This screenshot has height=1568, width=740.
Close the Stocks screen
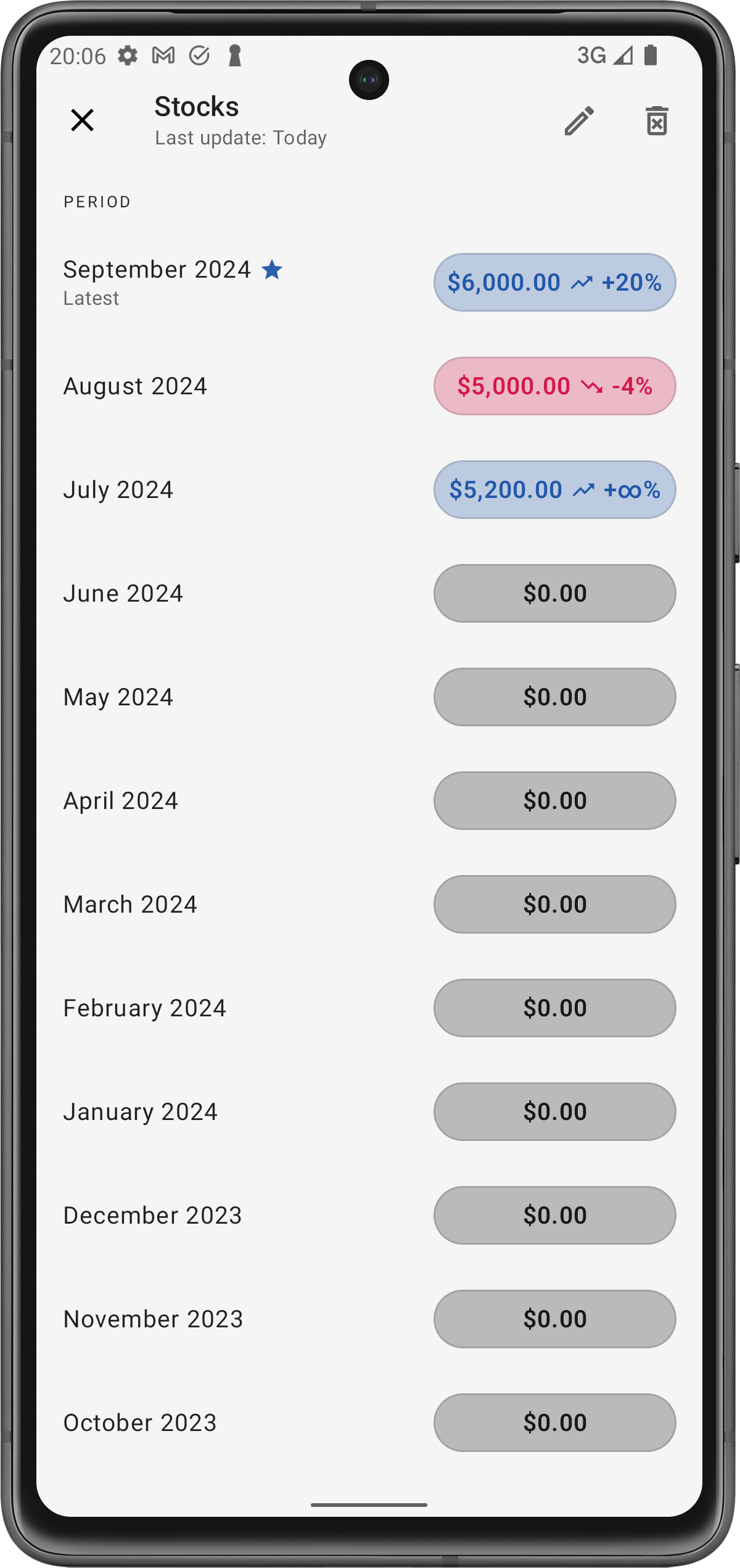coord(82,120)
